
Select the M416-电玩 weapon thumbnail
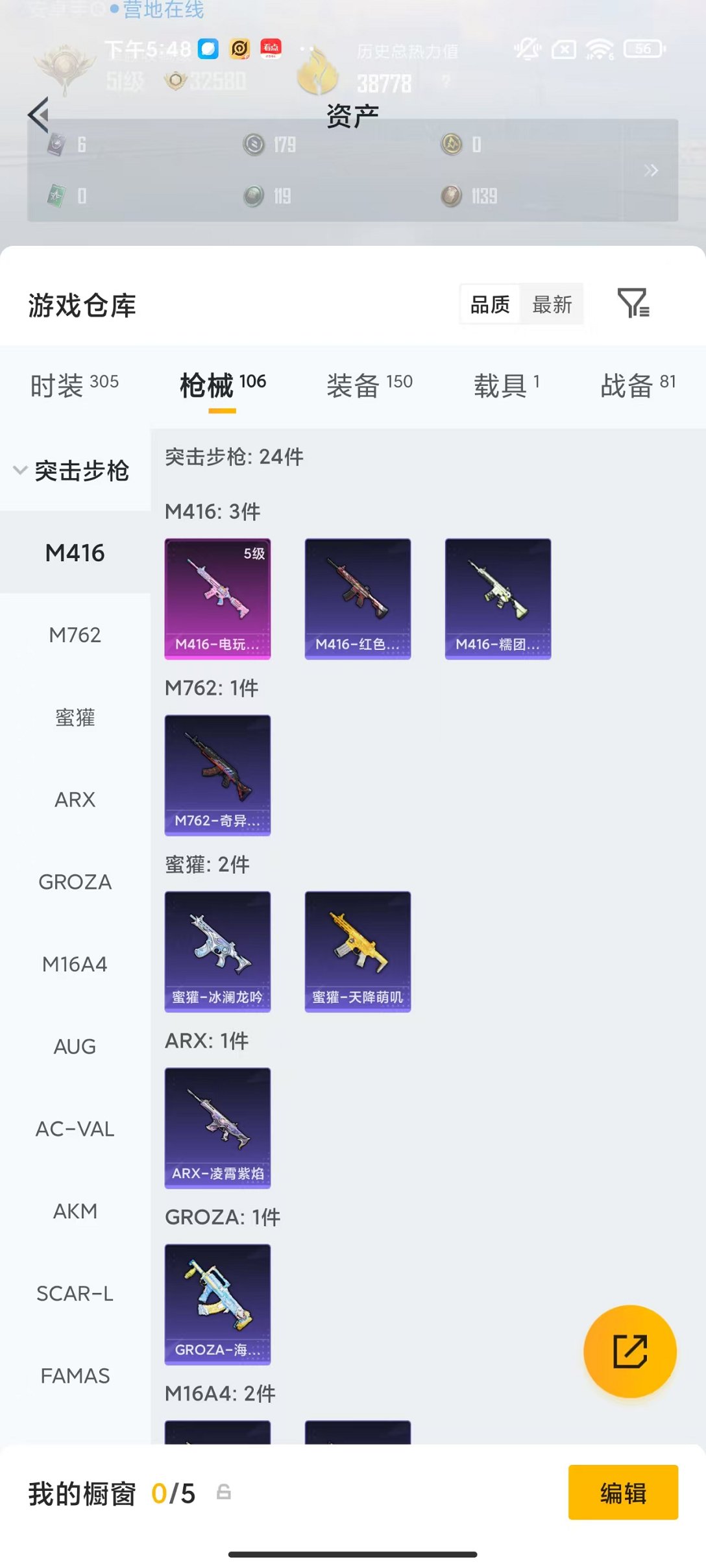pyautogui.click(x=217, y=597)
